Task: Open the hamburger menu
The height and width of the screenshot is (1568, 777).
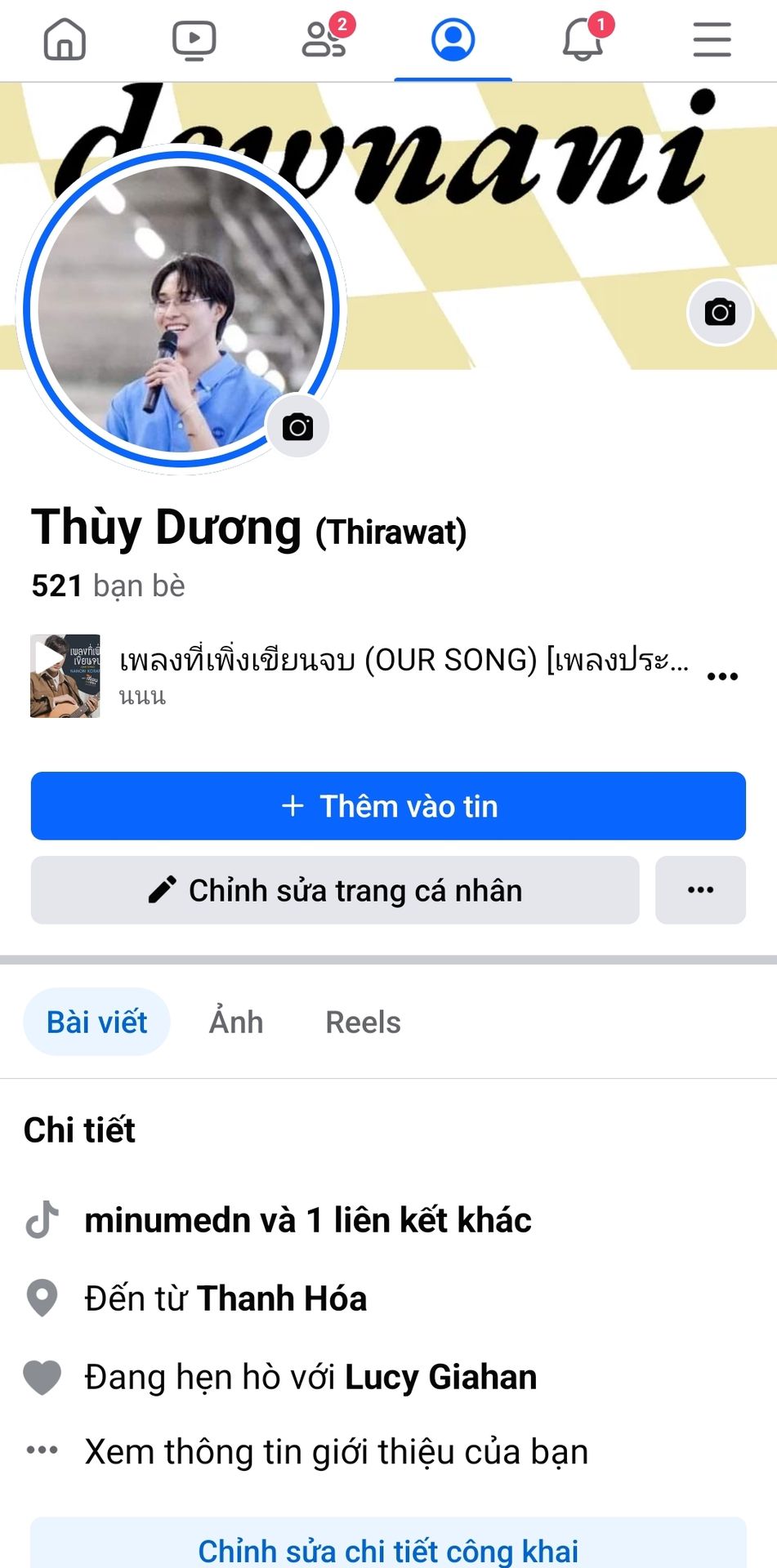Action: click(x=712, y=39)
